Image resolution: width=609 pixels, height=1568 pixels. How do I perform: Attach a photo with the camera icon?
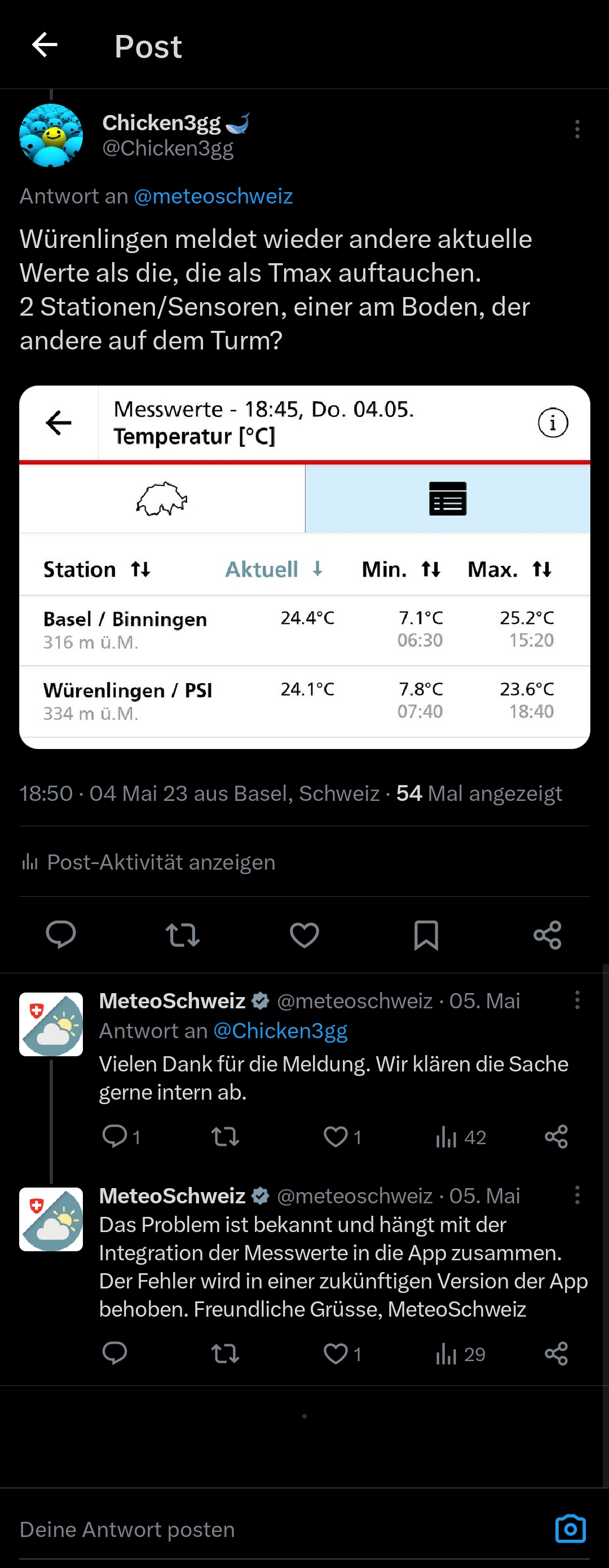click(x=571, y=1529)
